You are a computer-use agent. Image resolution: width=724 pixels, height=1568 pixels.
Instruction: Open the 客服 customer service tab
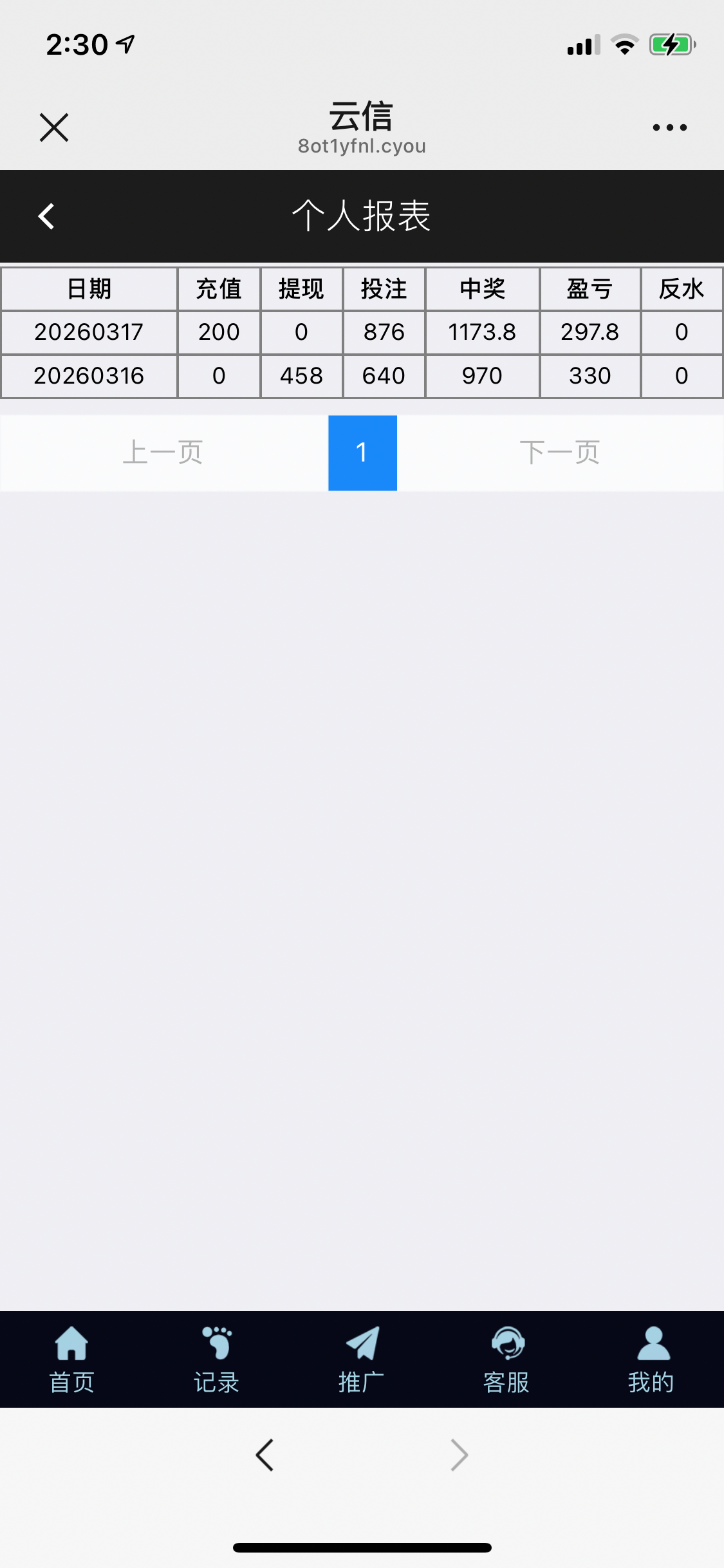[506, 1359]
